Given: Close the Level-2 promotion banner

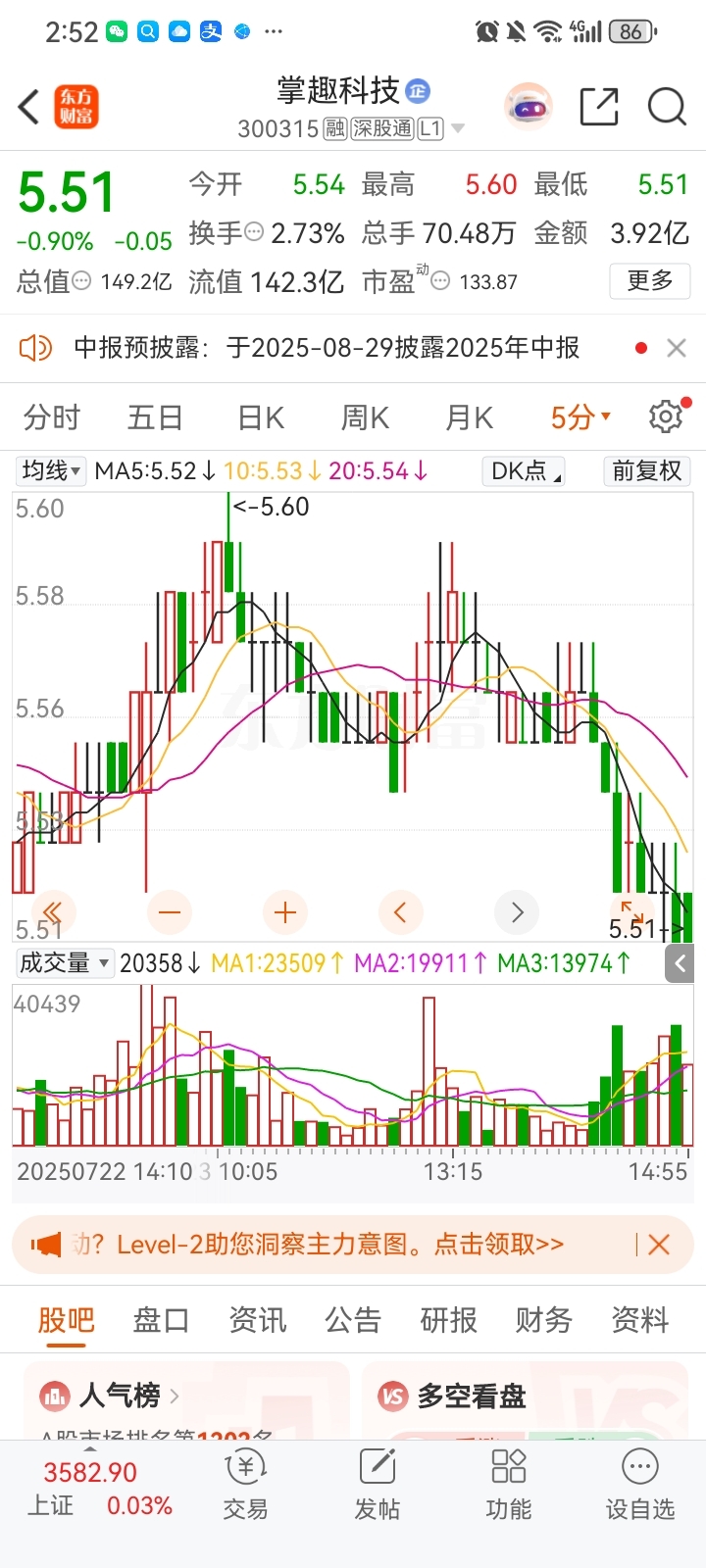Looking at the screenshot, I should coord(659,1245).
